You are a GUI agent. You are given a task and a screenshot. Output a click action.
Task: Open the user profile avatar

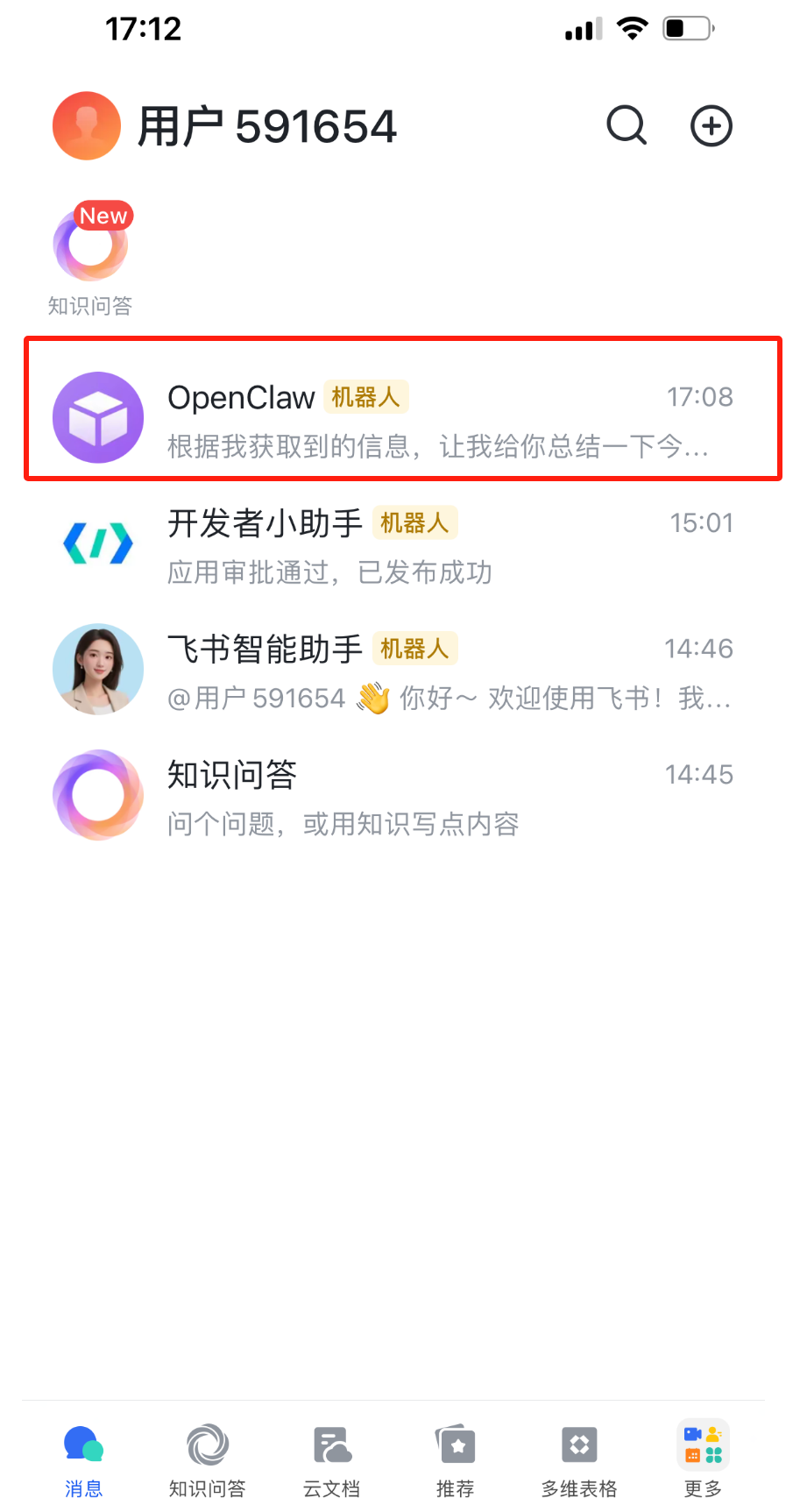(x=87, y=126)
